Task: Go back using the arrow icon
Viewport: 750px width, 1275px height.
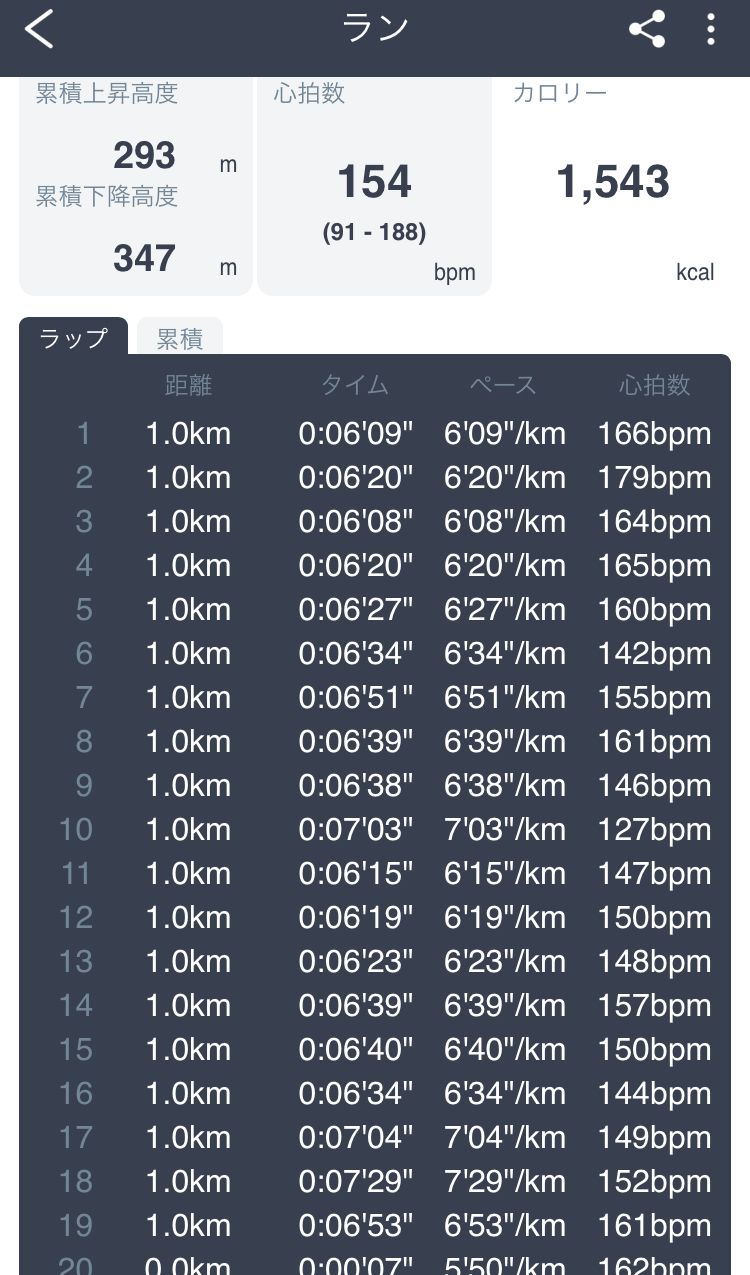Action: coord(40,30)
